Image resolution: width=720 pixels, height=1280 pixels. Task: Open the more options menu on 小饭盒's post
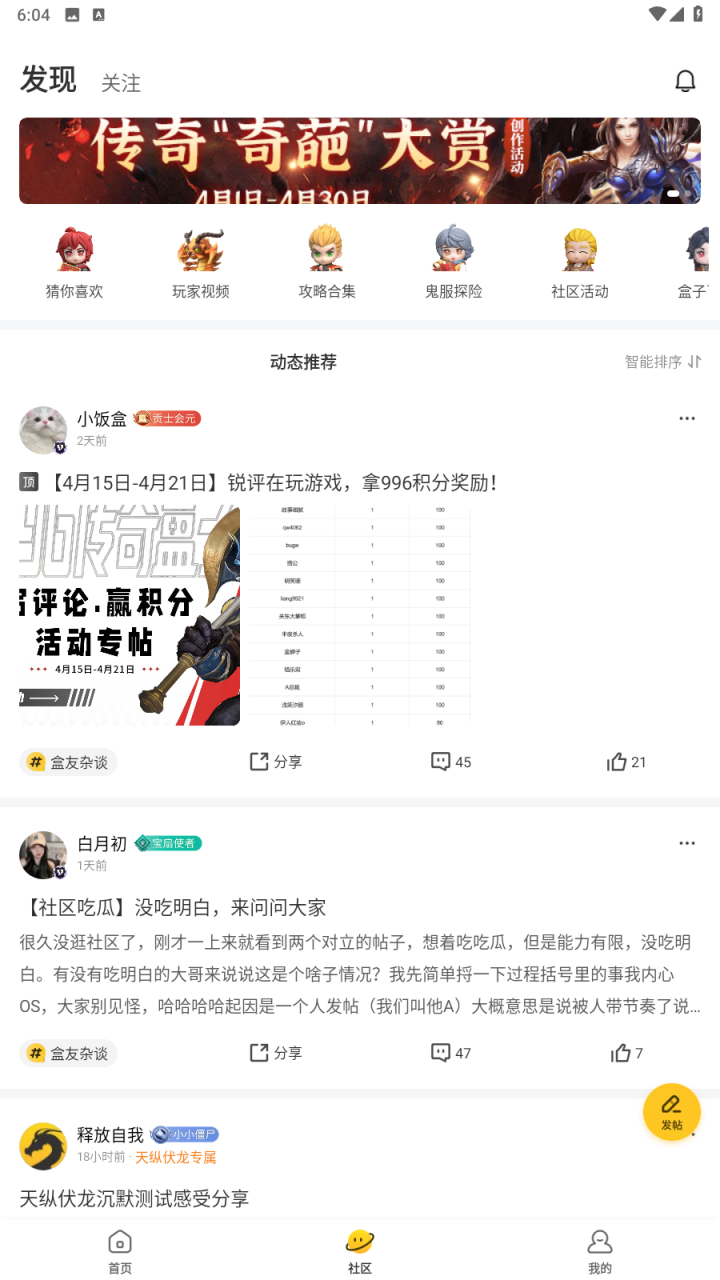pyautogui.click(x=687, y=418)
